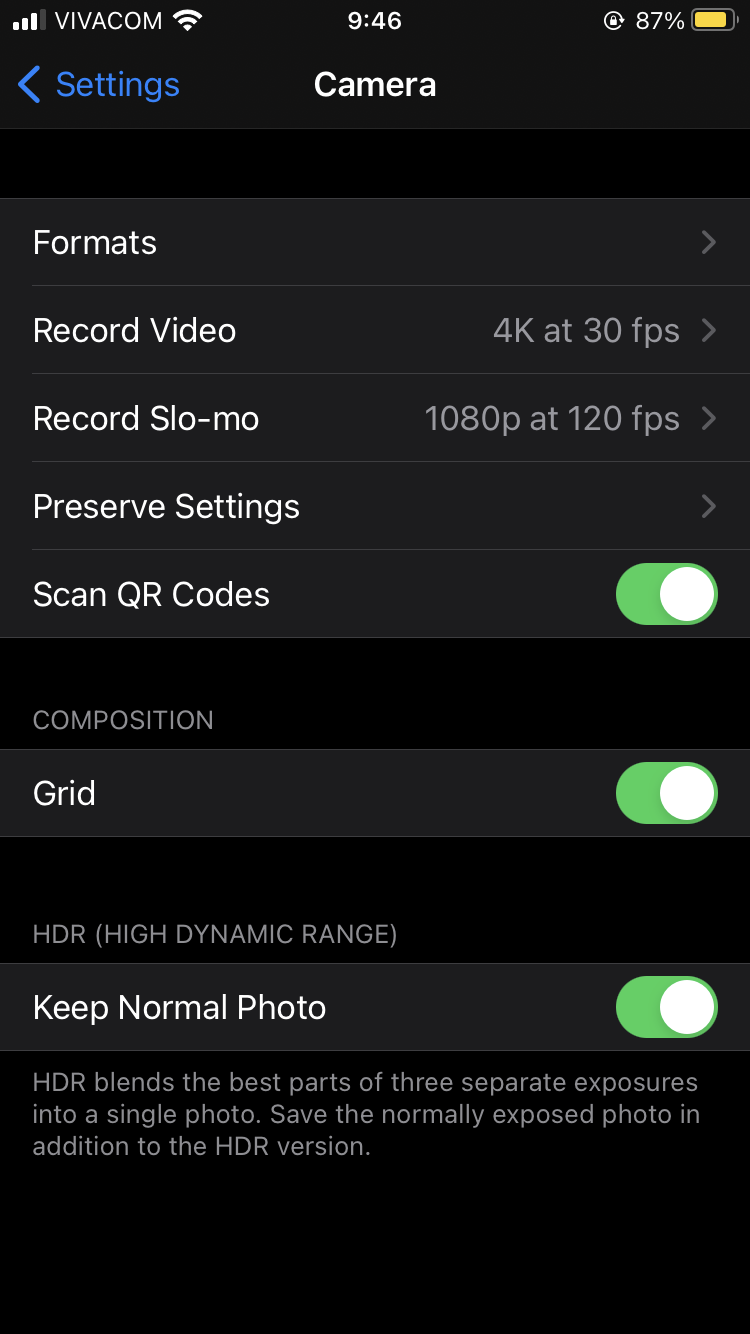Go back to Settings
This screenshot has height=1334, width=750.
tap(98, 85)
